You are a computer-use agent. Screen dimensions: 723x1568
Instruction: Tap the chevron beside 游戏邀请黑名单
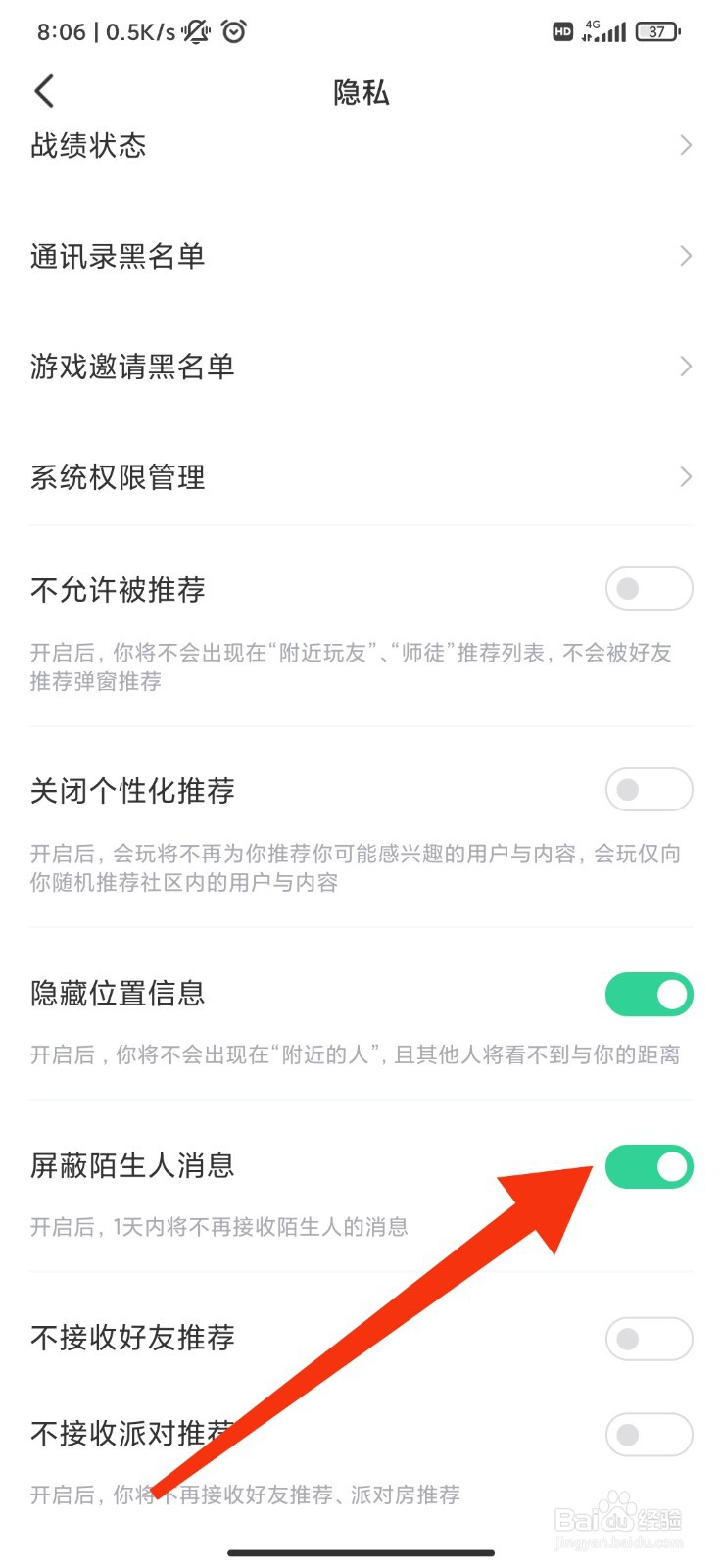687,366
